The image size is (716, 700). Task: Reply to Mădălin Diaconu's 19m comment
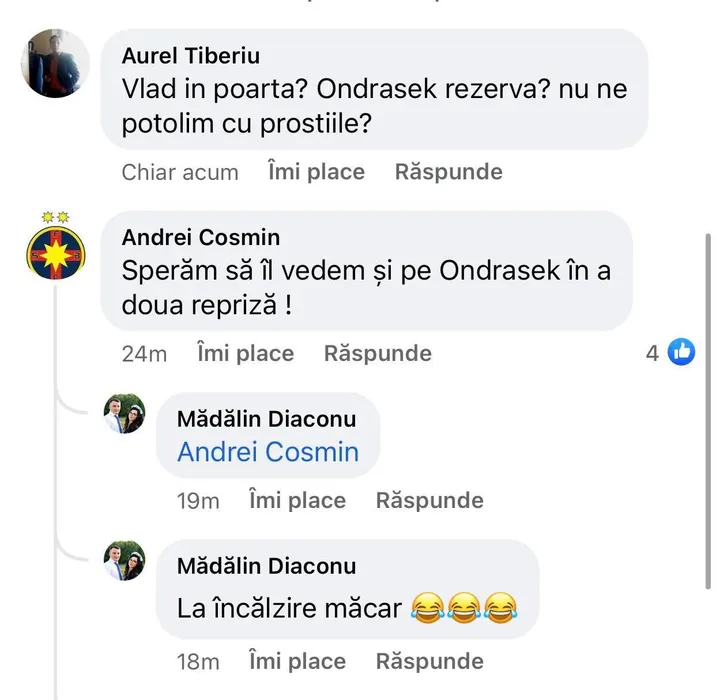pyautogui.click(x=429, y=500)
